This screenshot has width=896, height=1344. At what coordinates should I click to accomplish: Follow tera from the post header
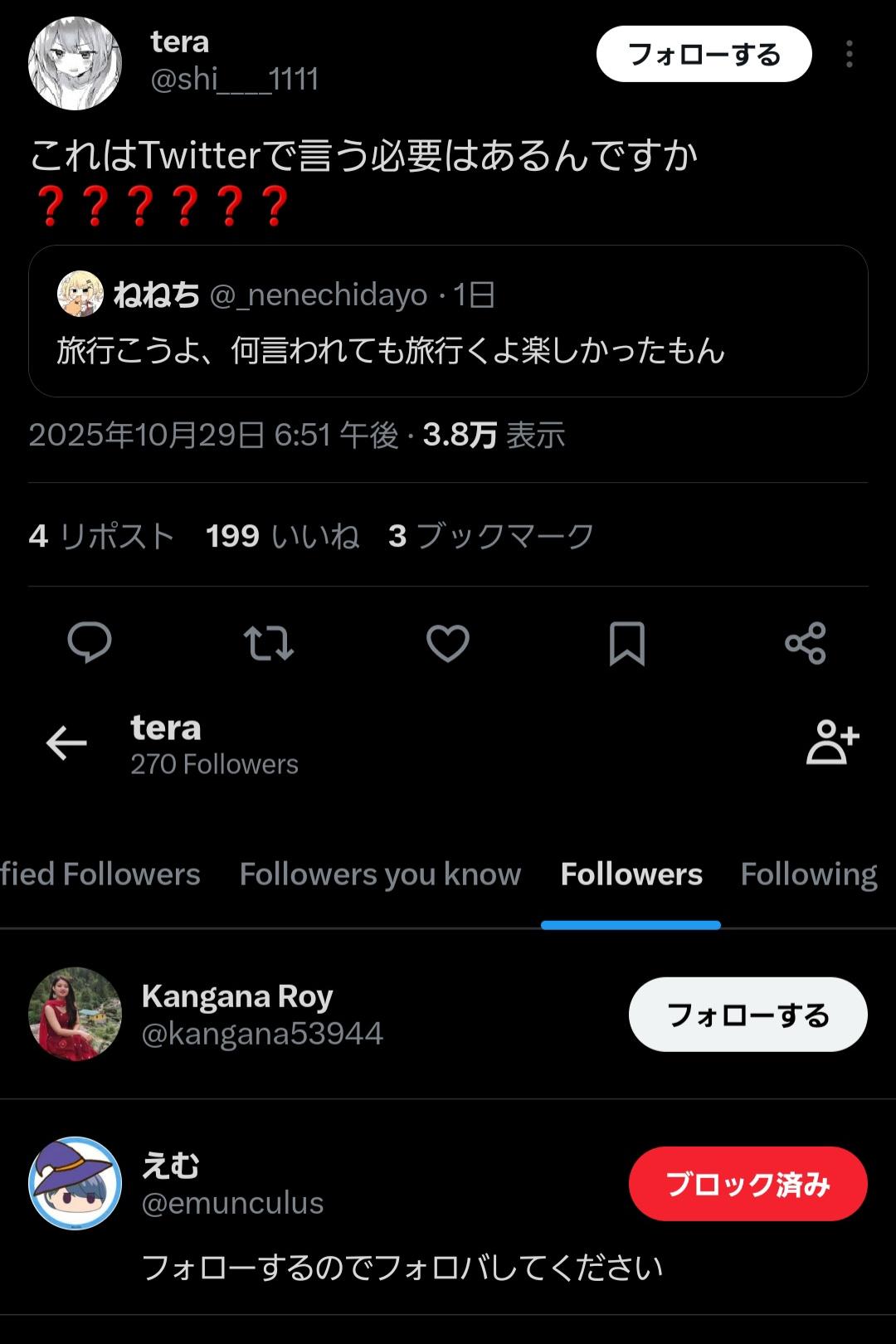704,55
